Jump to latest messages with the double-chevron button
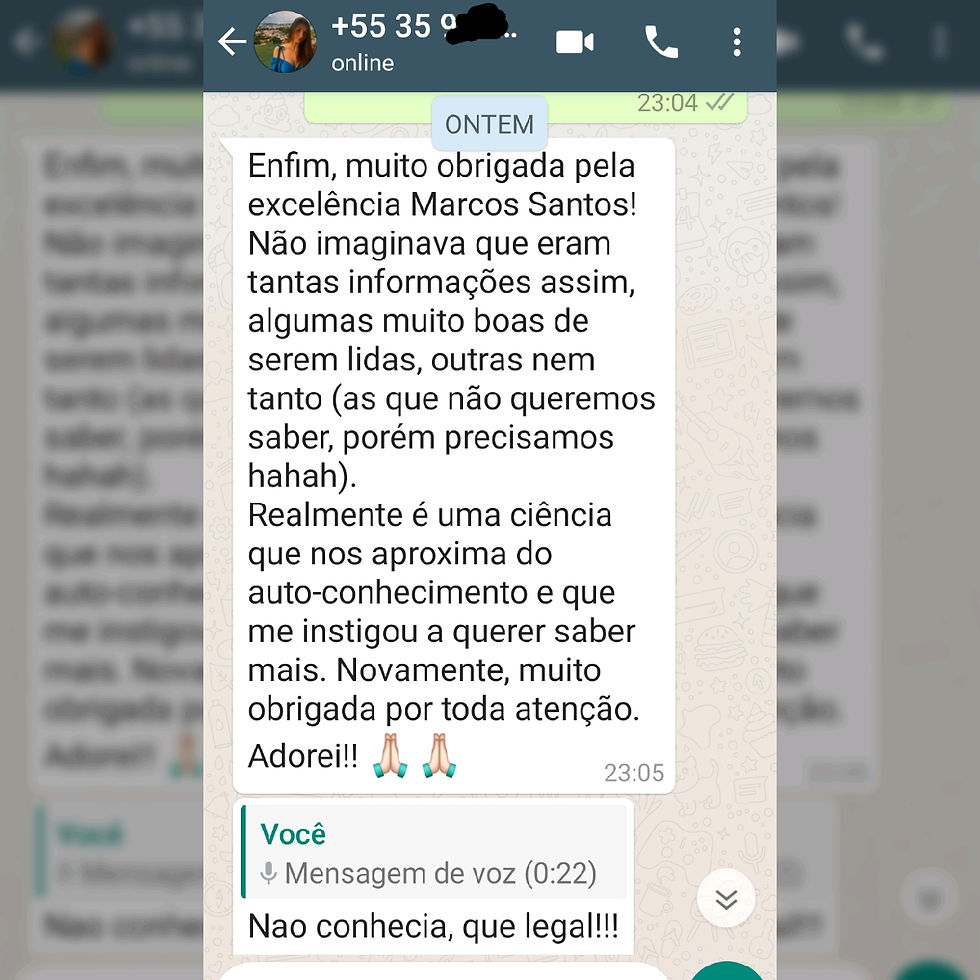The height and width of the screenshot is (980, 980). (x=726, y=899)
